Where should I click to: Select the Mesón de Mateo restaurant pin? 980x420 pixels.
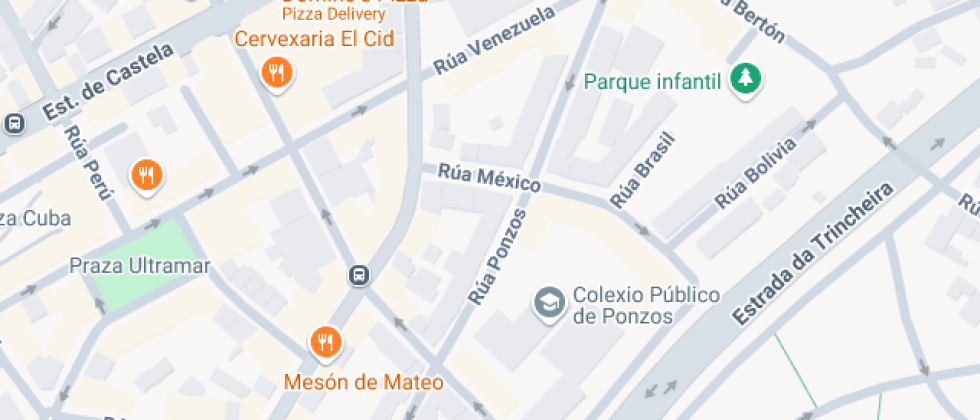pos(325,343)
